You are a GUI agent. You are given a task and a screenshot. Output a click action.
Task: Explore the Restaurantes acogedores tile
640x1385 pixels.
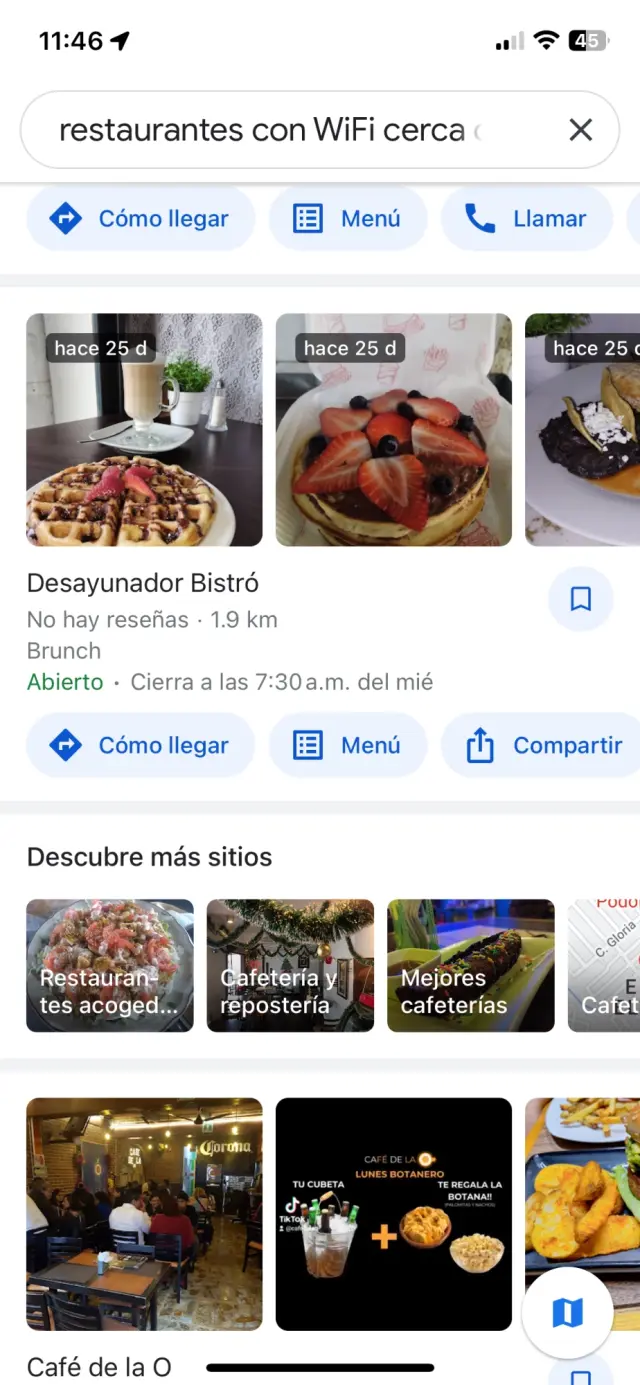(110, 965)
